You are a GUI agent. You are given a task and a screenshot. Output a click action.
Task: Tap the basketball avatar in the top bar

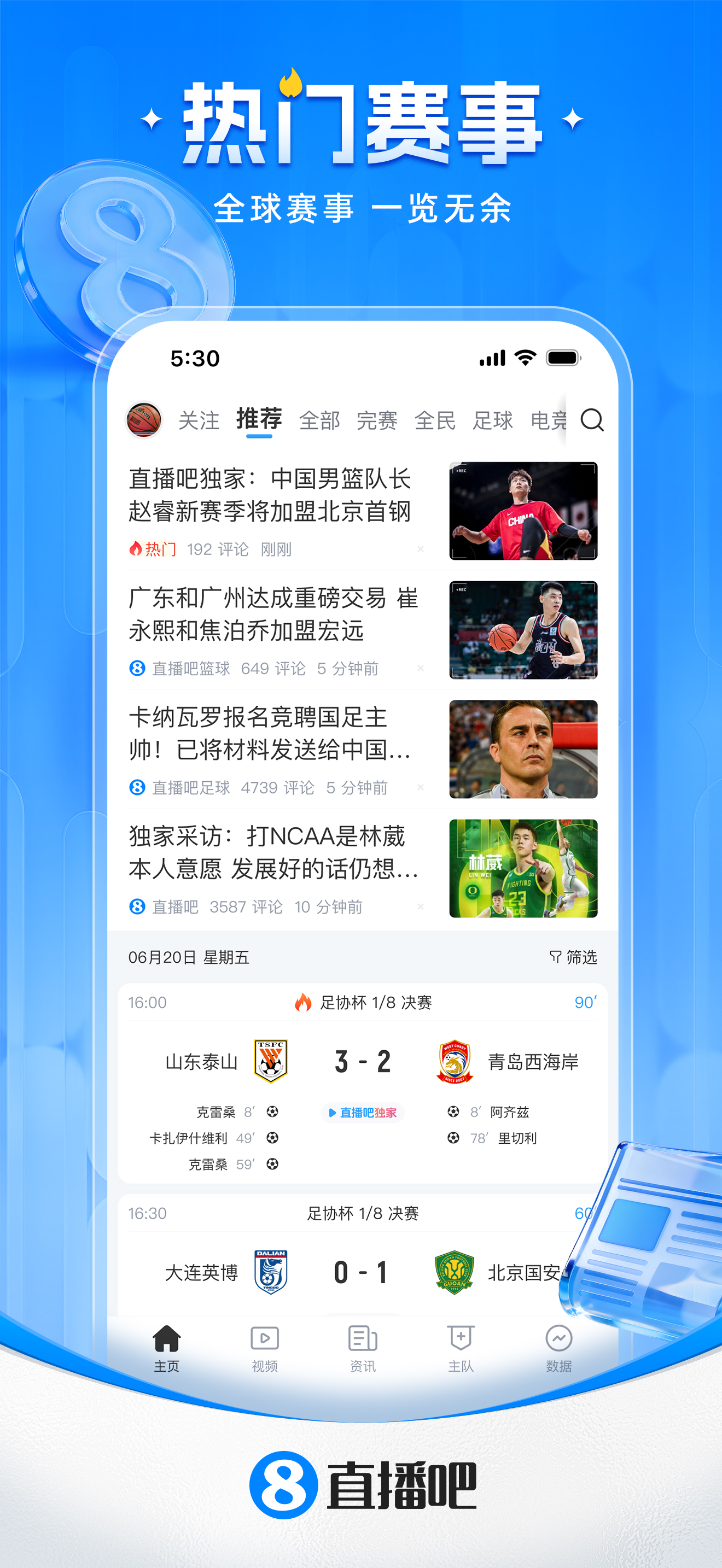click(145, 420)
